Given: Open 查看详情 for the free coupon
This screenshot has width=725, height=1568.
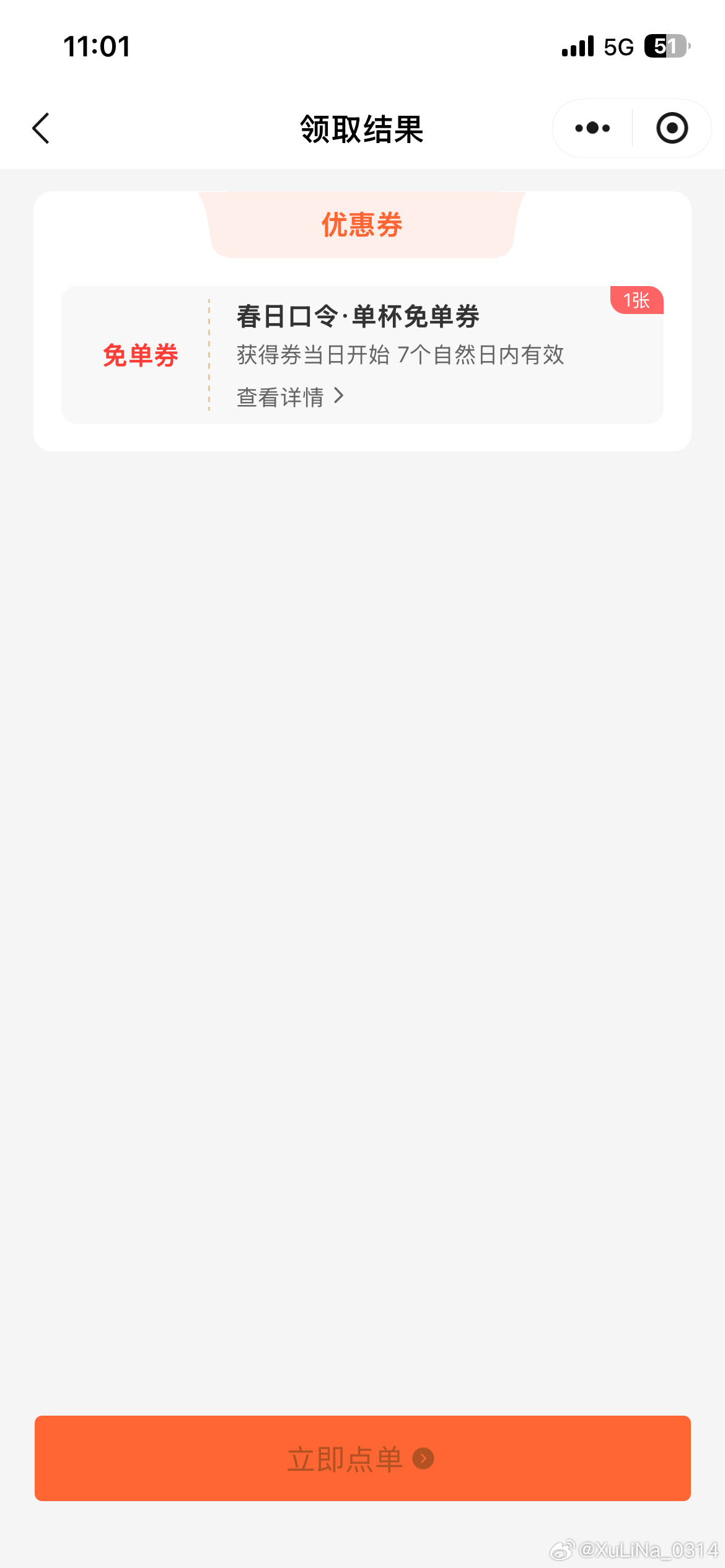Looking at the screenshot, I should click(290, 397).
